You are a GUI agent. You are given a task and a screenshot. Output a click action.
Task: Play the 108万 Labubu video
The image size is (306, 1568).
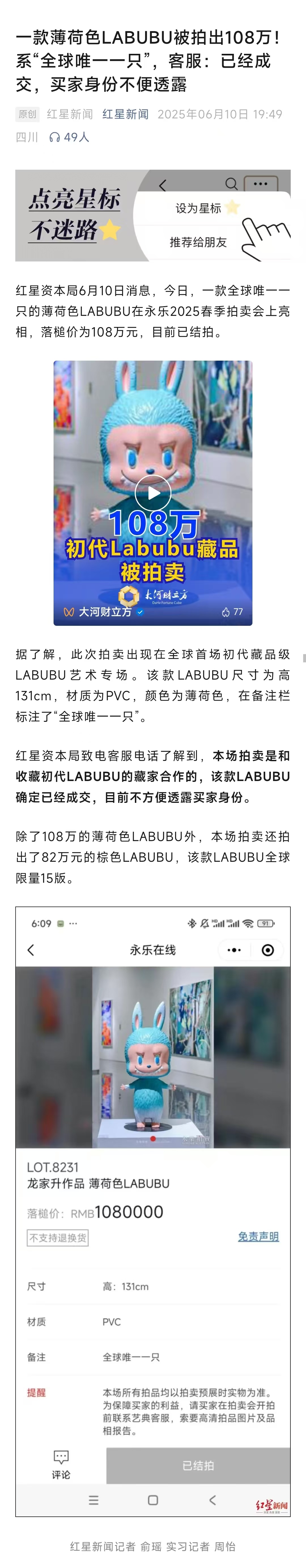(x=153, y=492)
